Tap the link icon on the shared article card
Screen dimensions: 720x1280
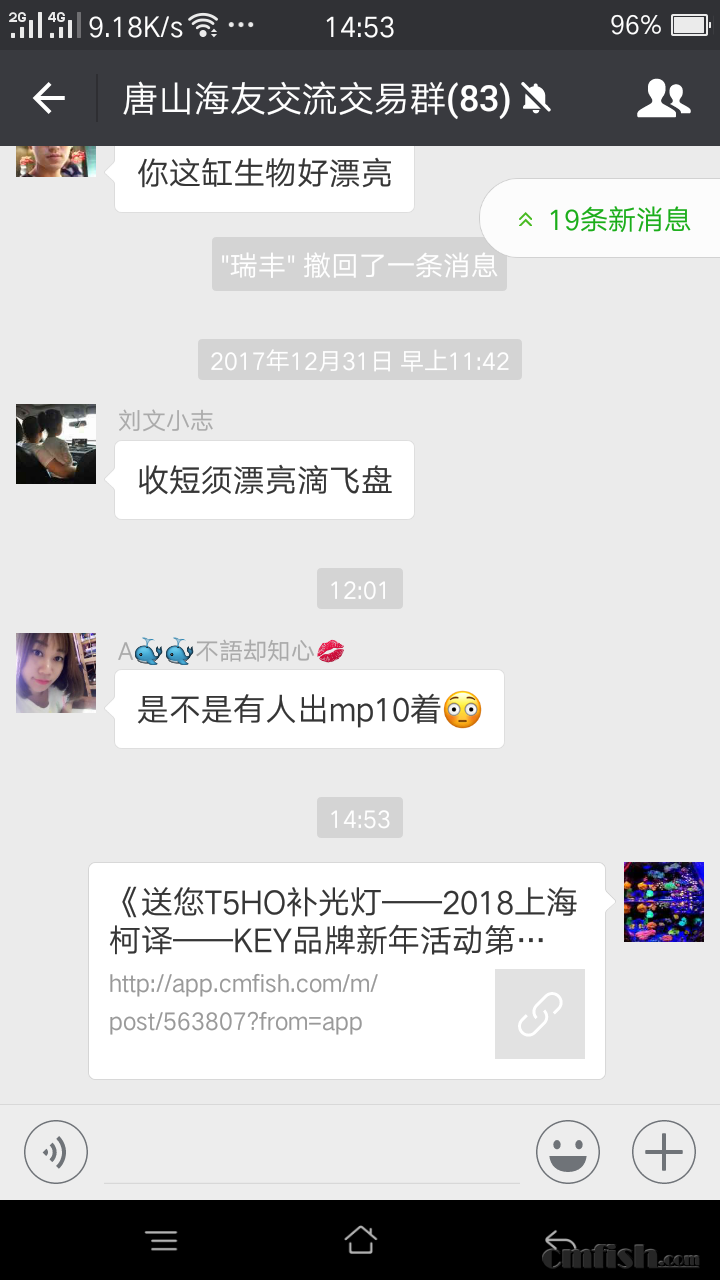coord(539,1014)
